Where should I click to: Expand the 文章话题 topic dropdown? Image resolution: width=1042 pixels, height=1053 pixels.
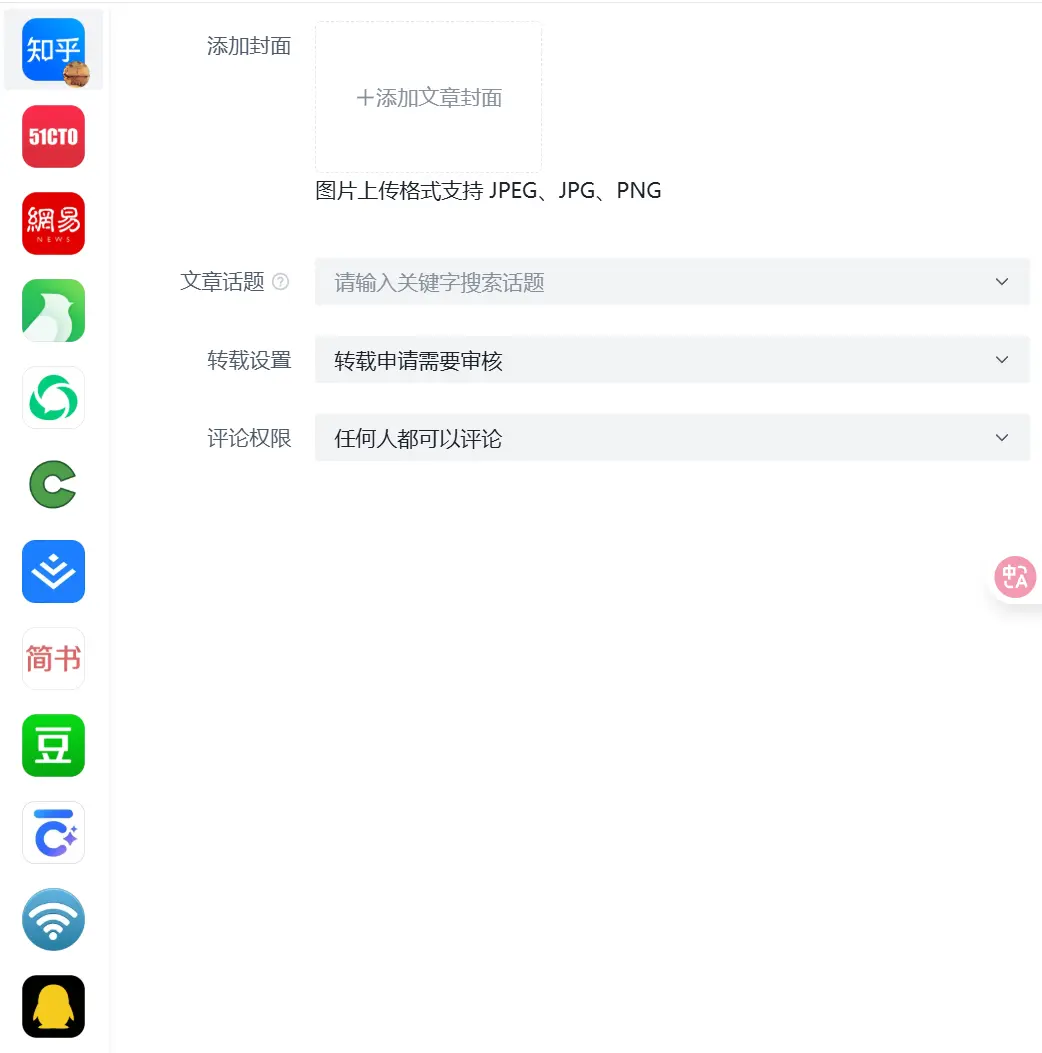point(1001,282)
